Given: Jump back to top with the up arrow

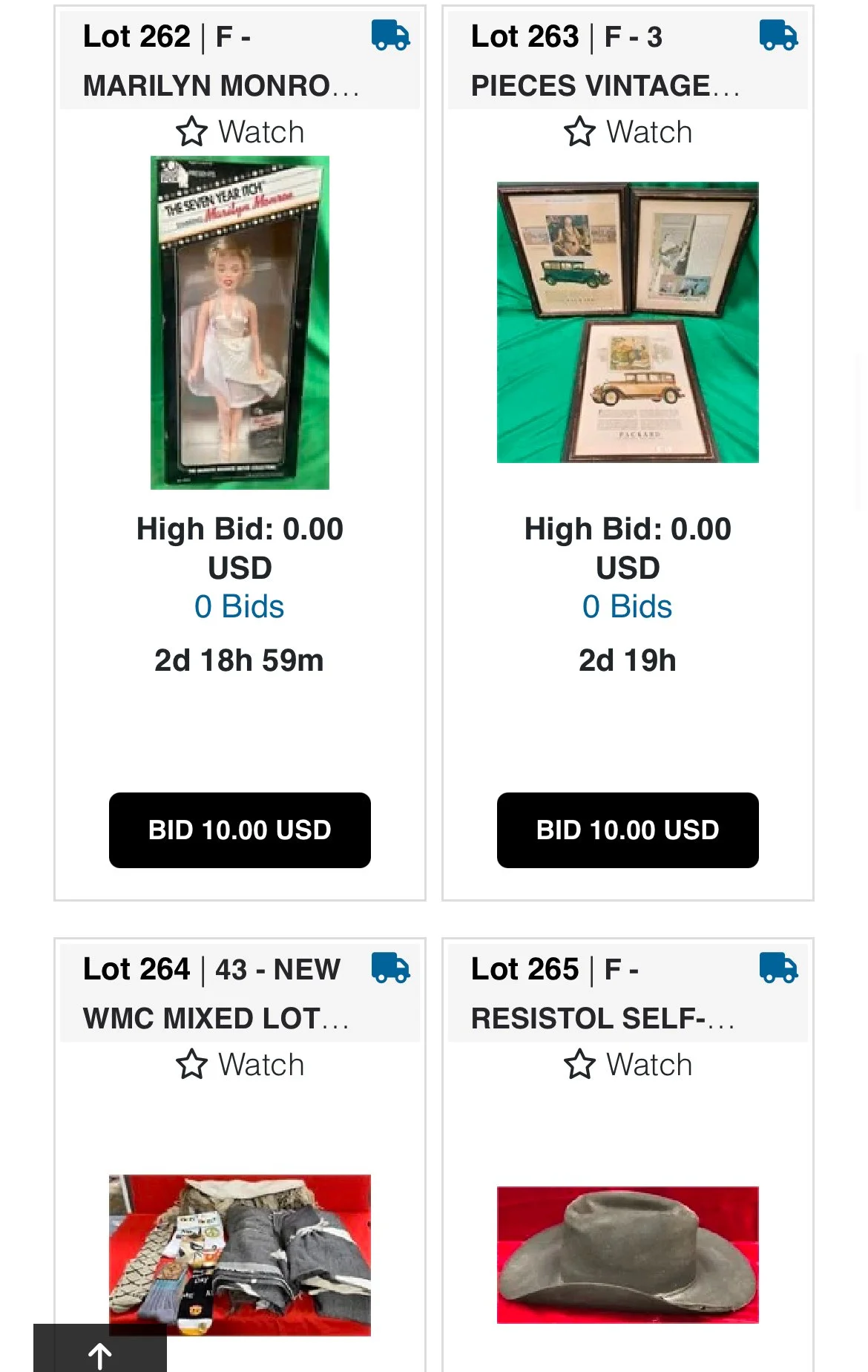Looking at the screenshot, I should click(100, 1356).
